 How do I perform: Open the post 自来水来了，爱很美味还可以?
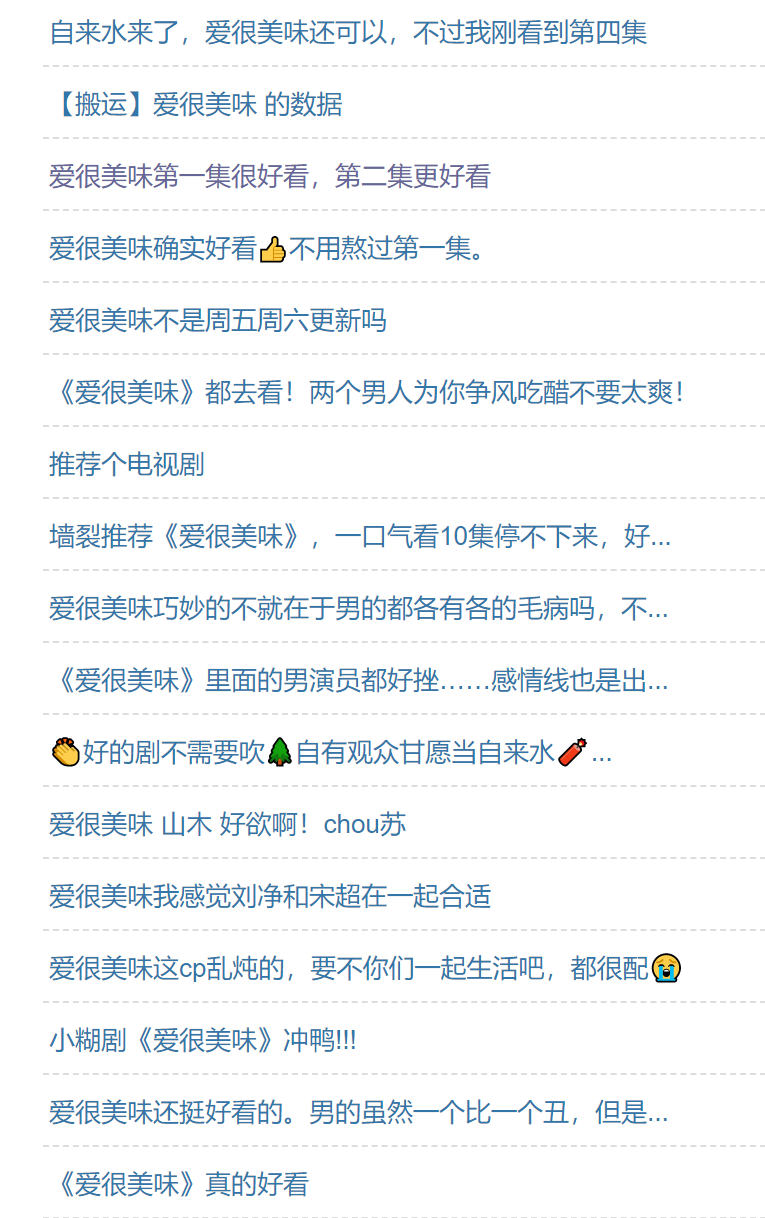(x=348, y=33)
